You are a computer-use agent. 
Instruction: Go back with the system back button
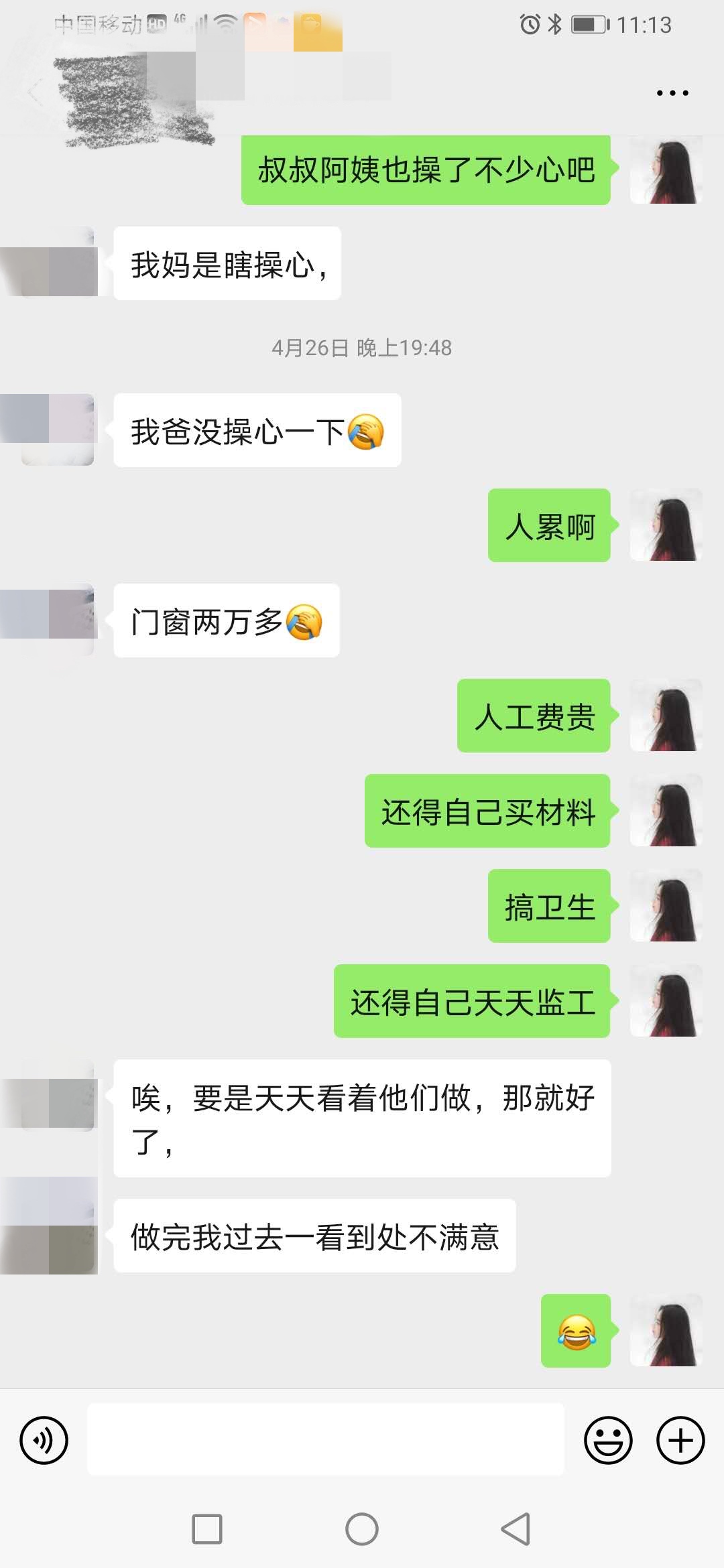[x=516, y=1529]
